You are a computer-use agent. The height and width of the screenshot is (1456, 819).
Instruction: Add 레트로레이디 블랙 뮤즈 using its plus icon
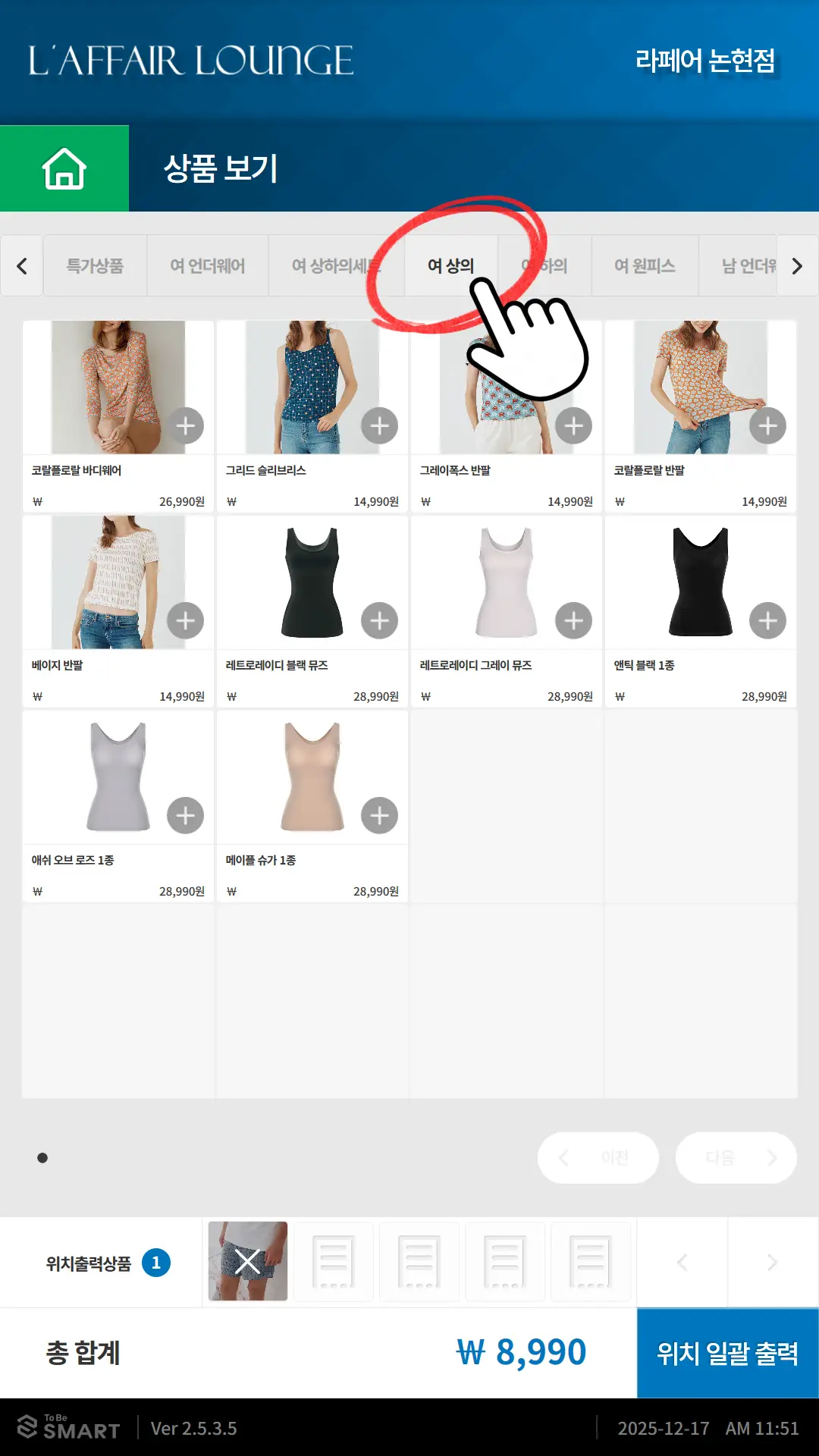click(x=379, y=620)
